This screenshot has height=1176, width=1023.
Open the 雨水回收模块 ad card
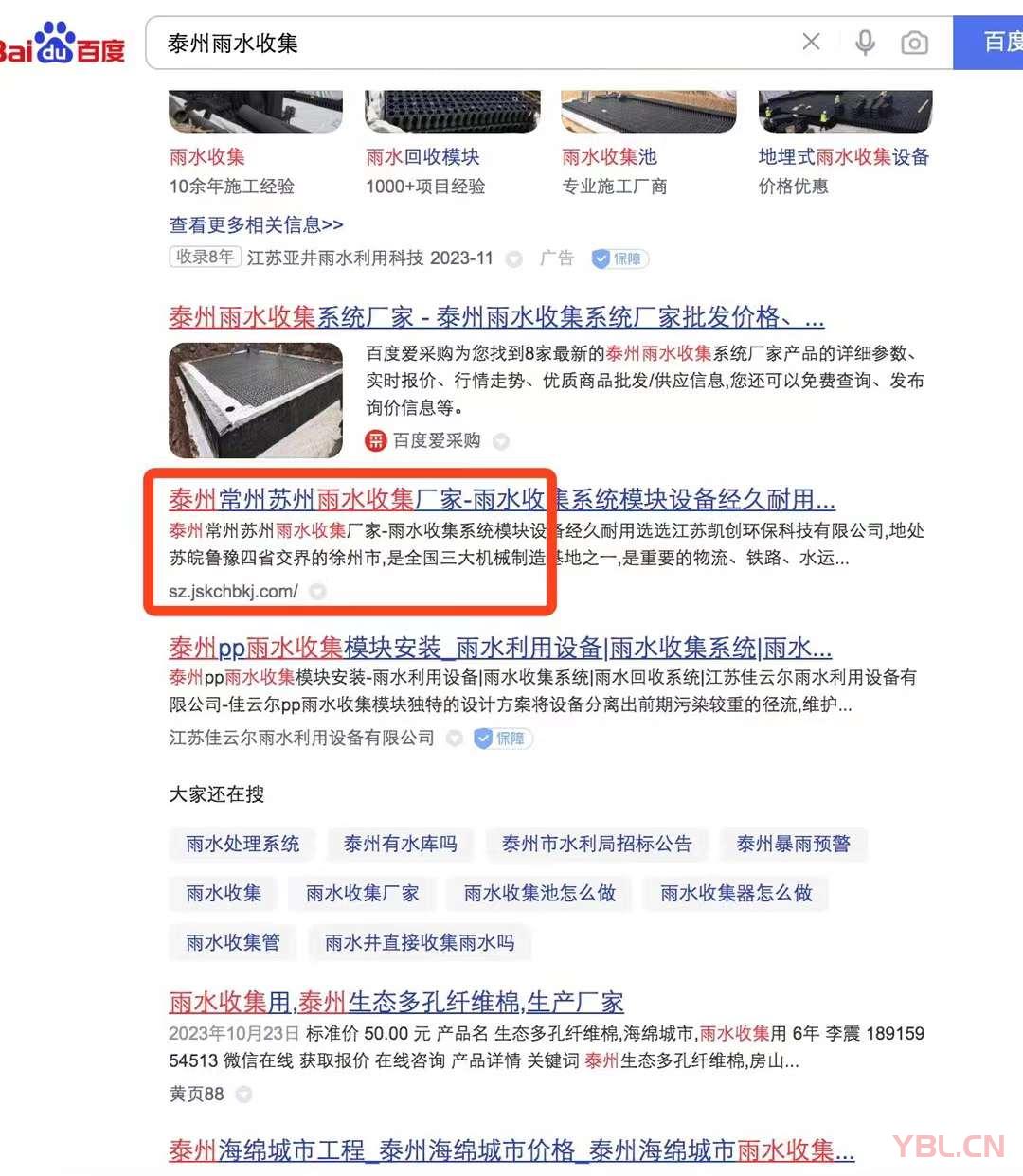click(422, 157)
